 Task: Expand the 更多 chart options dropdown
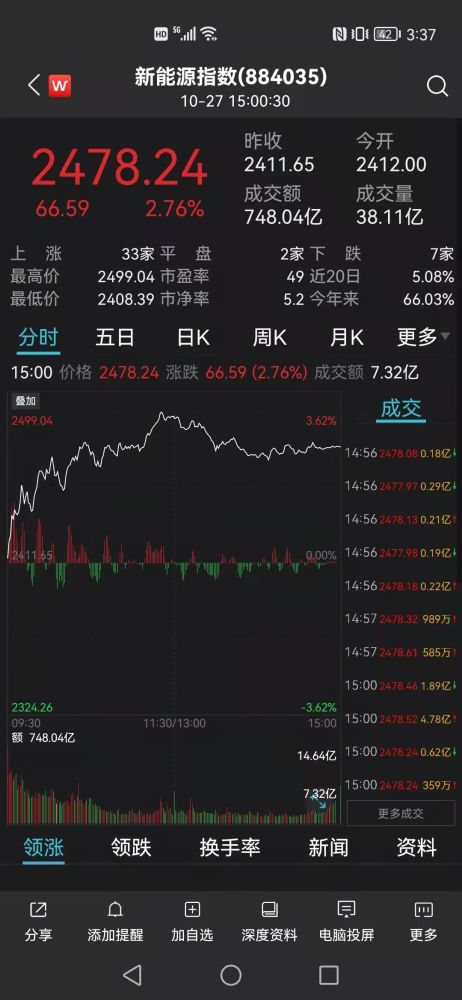423,337
